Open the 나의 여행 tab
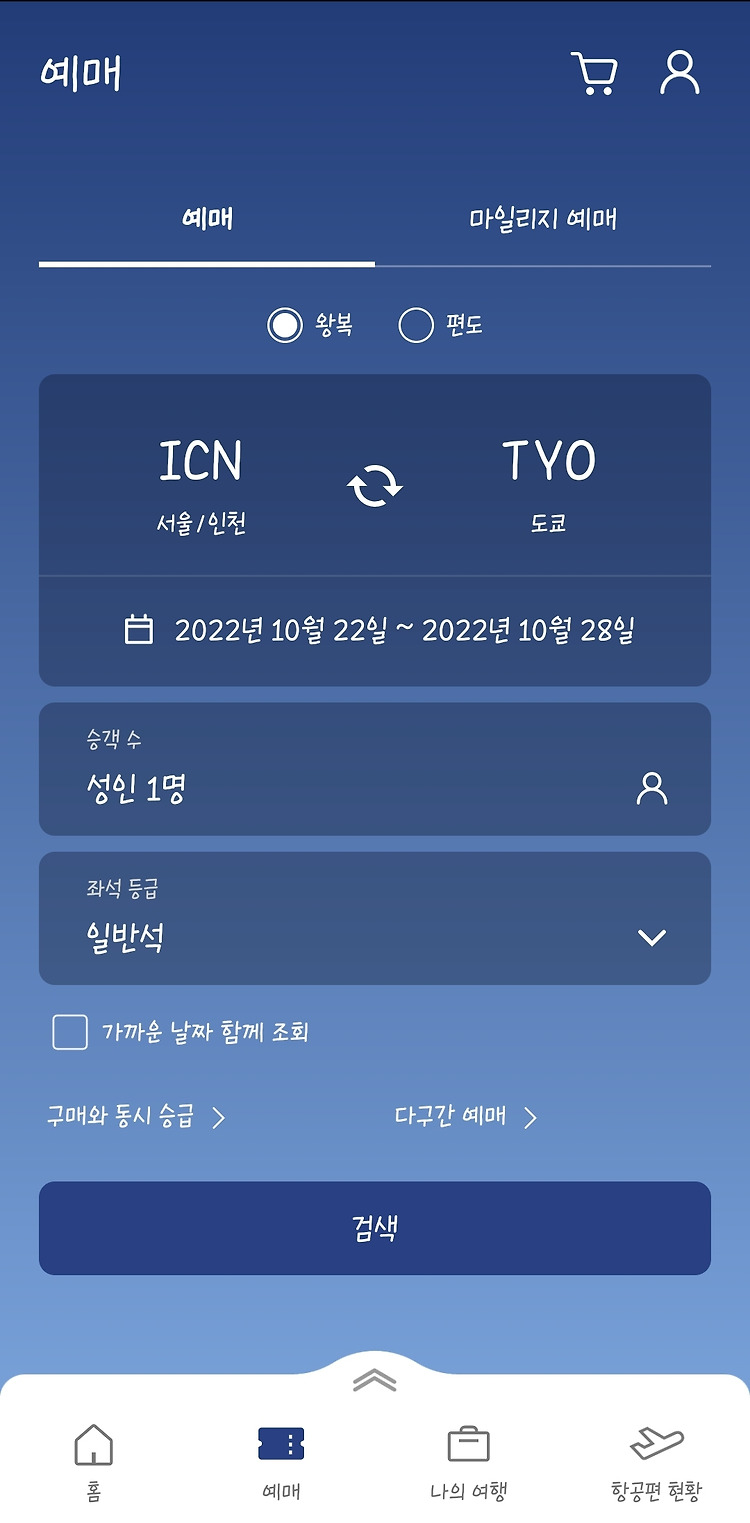The height and width of the screenshot is (1523, 750). click(468, 1462)
